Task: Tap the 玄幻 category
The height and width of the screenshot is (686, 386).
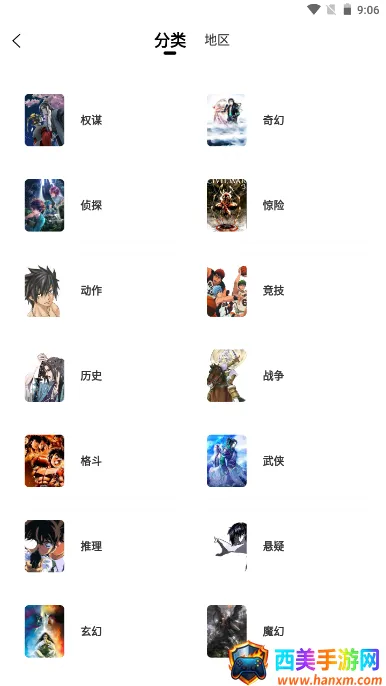Action: click(x=91, y=631)
